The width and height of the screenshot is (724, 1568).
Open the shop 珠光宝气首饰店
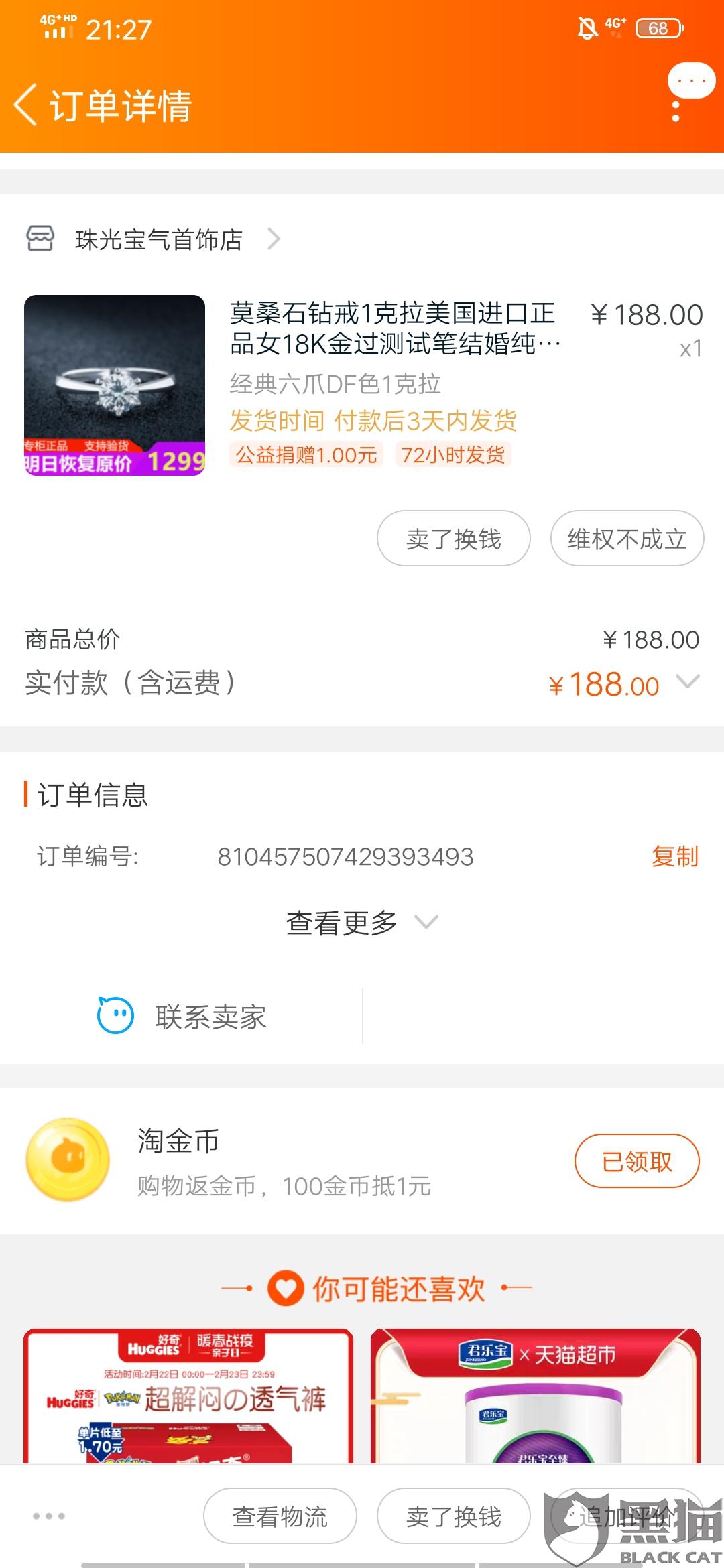click(158, 239)
